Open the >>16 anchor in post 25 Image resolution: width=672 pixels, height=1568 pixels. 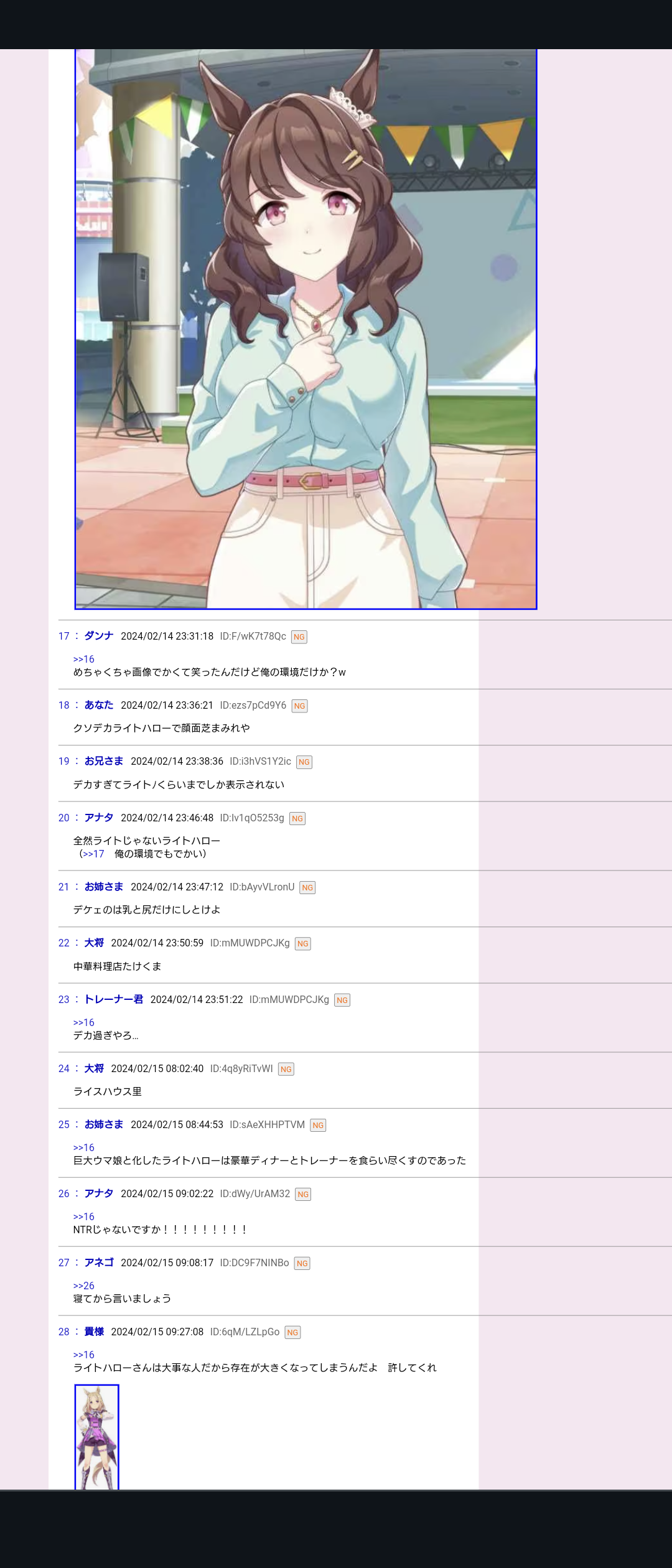point(84,1147)
